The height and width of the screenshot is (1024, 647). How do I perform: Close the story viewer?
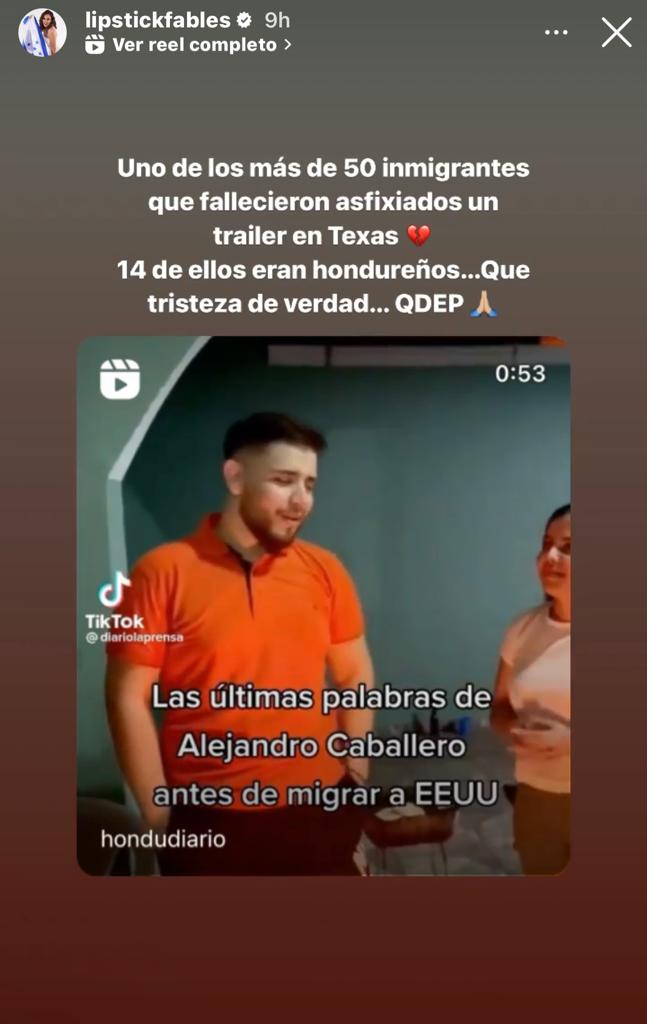(x=616, y=33)
